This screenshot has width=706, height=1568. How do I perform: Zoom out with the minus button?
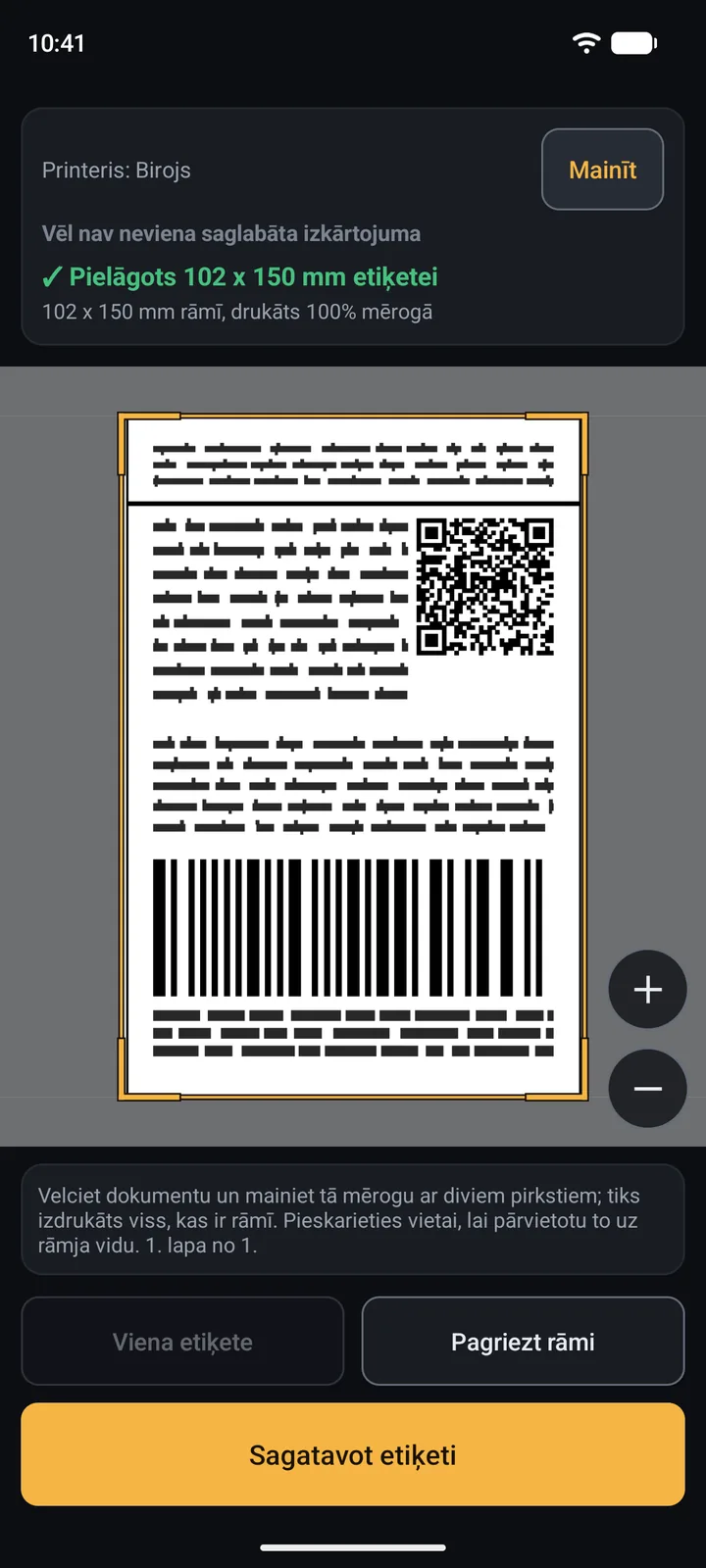coord(647,1089)
